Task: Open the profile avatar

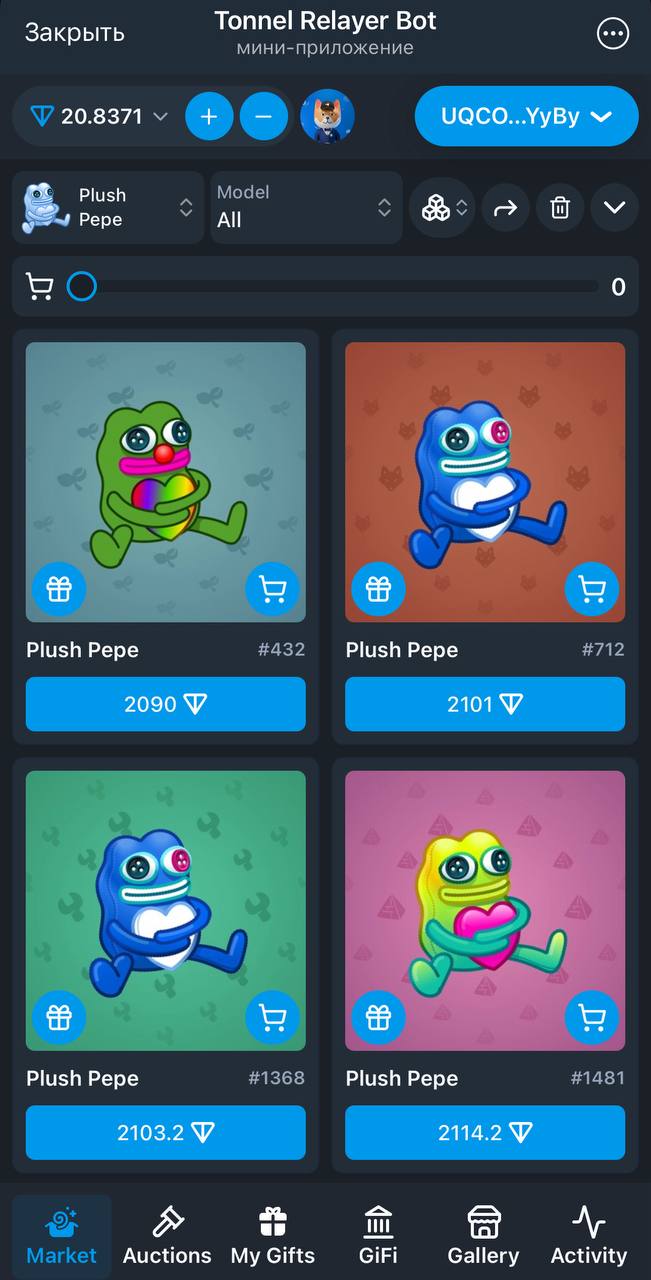Action: point(327,116)
